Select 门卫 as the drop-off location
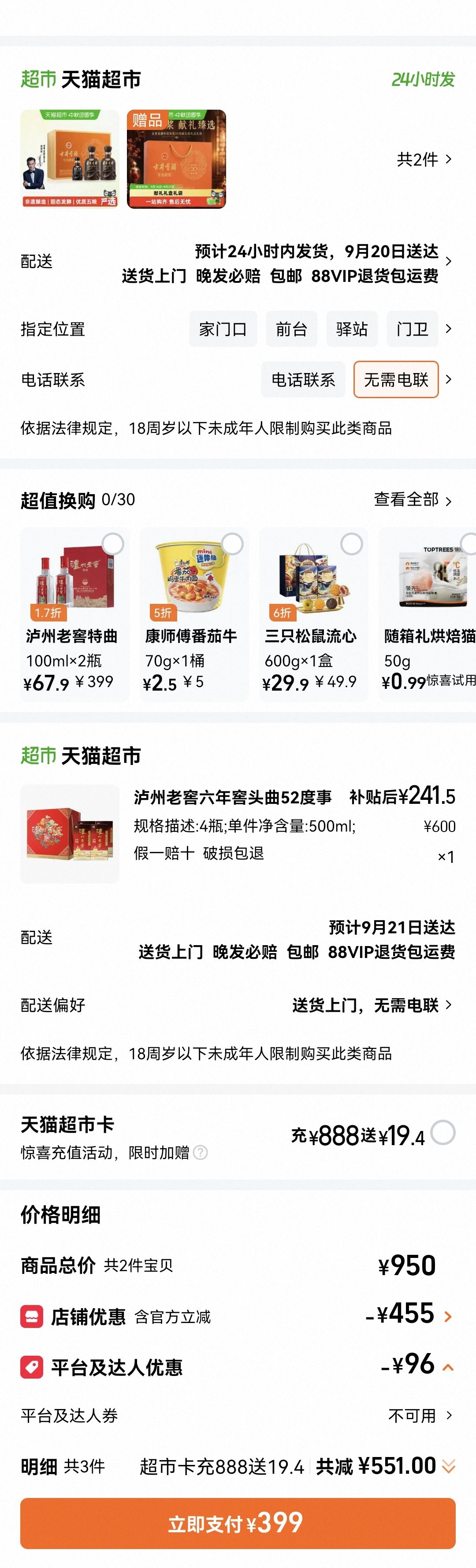Viewport: 476px width, 1568px height. [x=412, y=329]
